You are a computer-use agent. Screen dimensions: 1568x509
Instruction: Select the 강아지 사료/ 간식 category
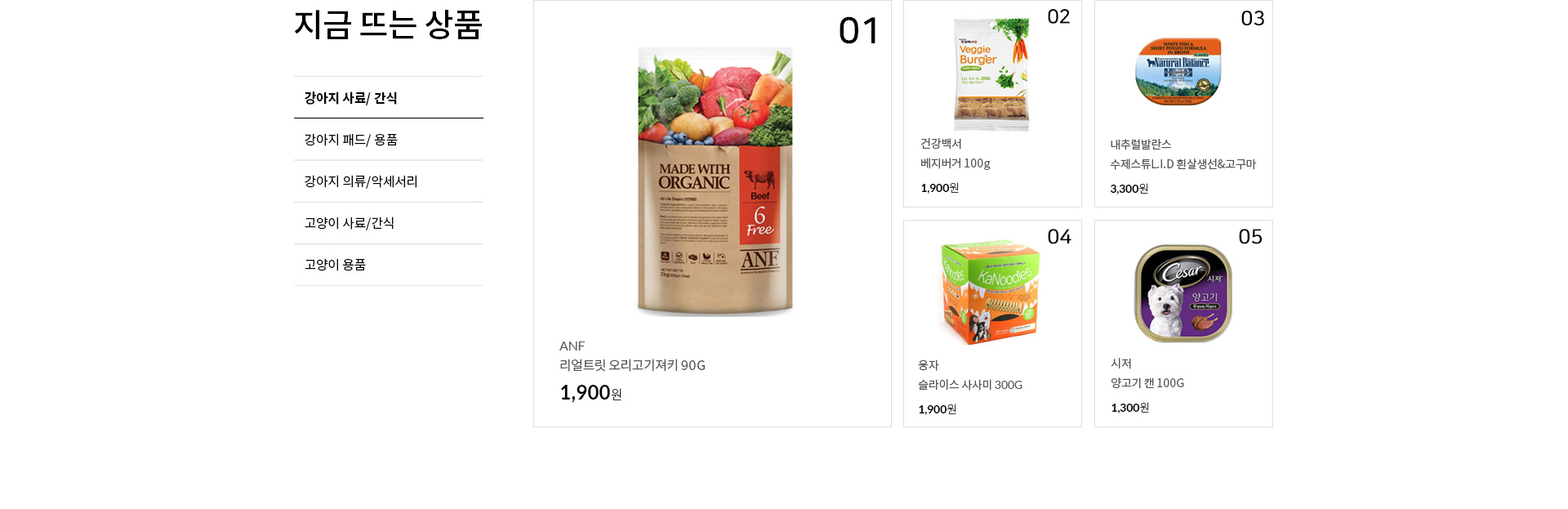click(351, 98)
